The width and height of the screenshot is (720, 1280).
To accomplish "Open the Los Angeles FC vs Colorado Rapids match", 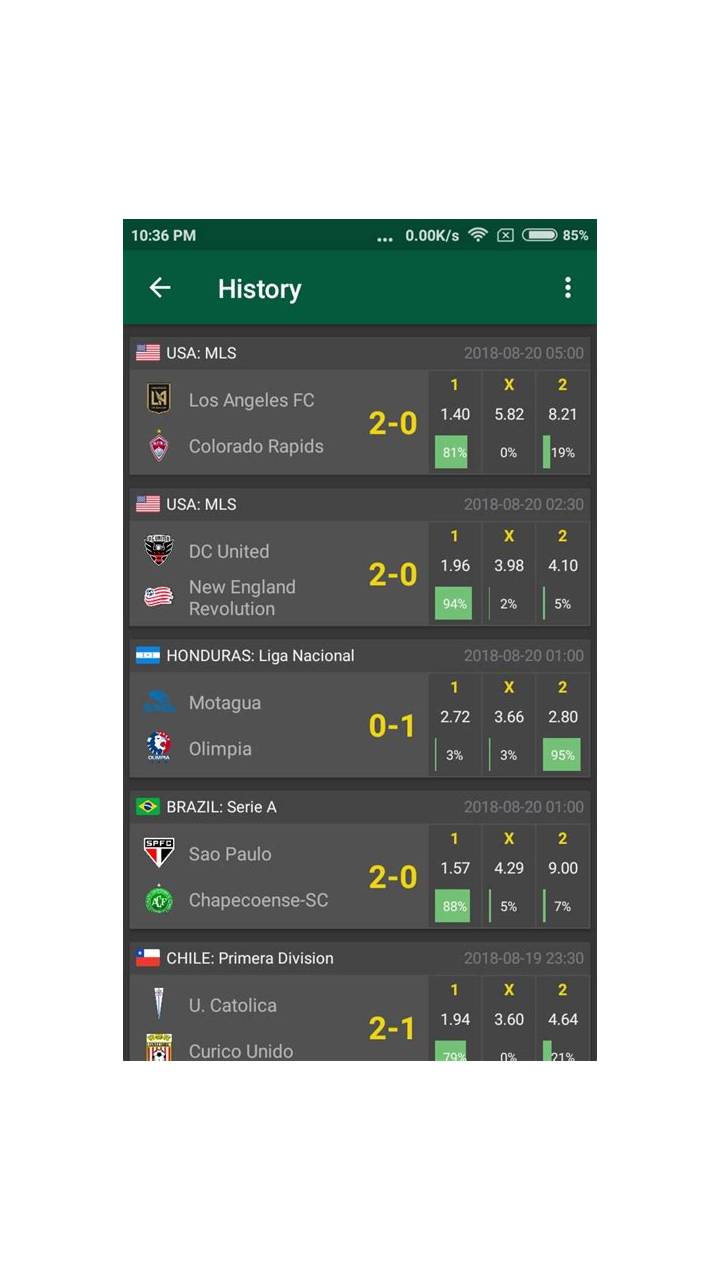I will click(360, 406).
